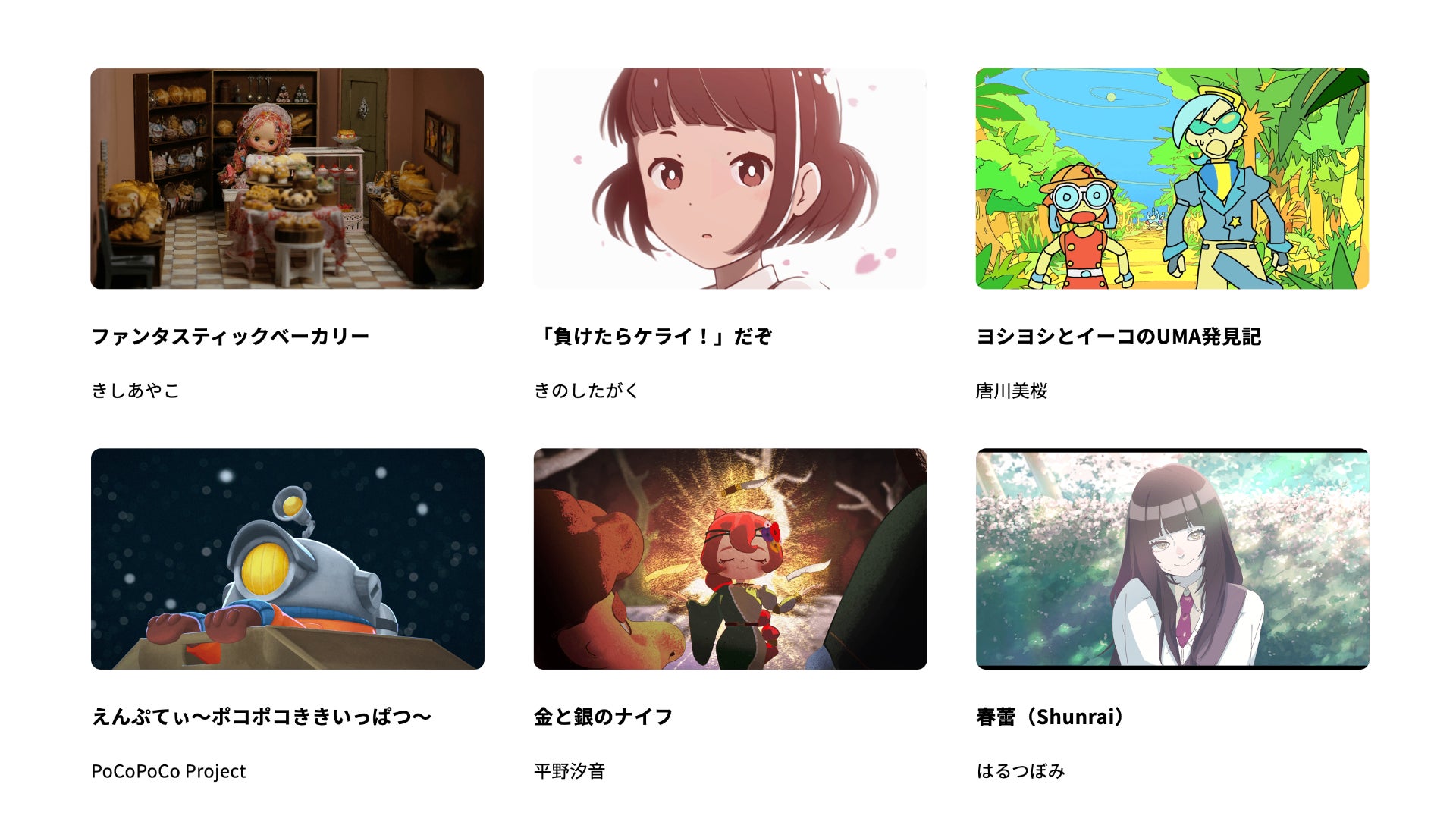Screen dimensions: 1456x819
Task: Open えんぷてぃ〜ポコポコききいっぱつ〜 by PoCoPoCo Project
Action: click(x=287, y=559)
